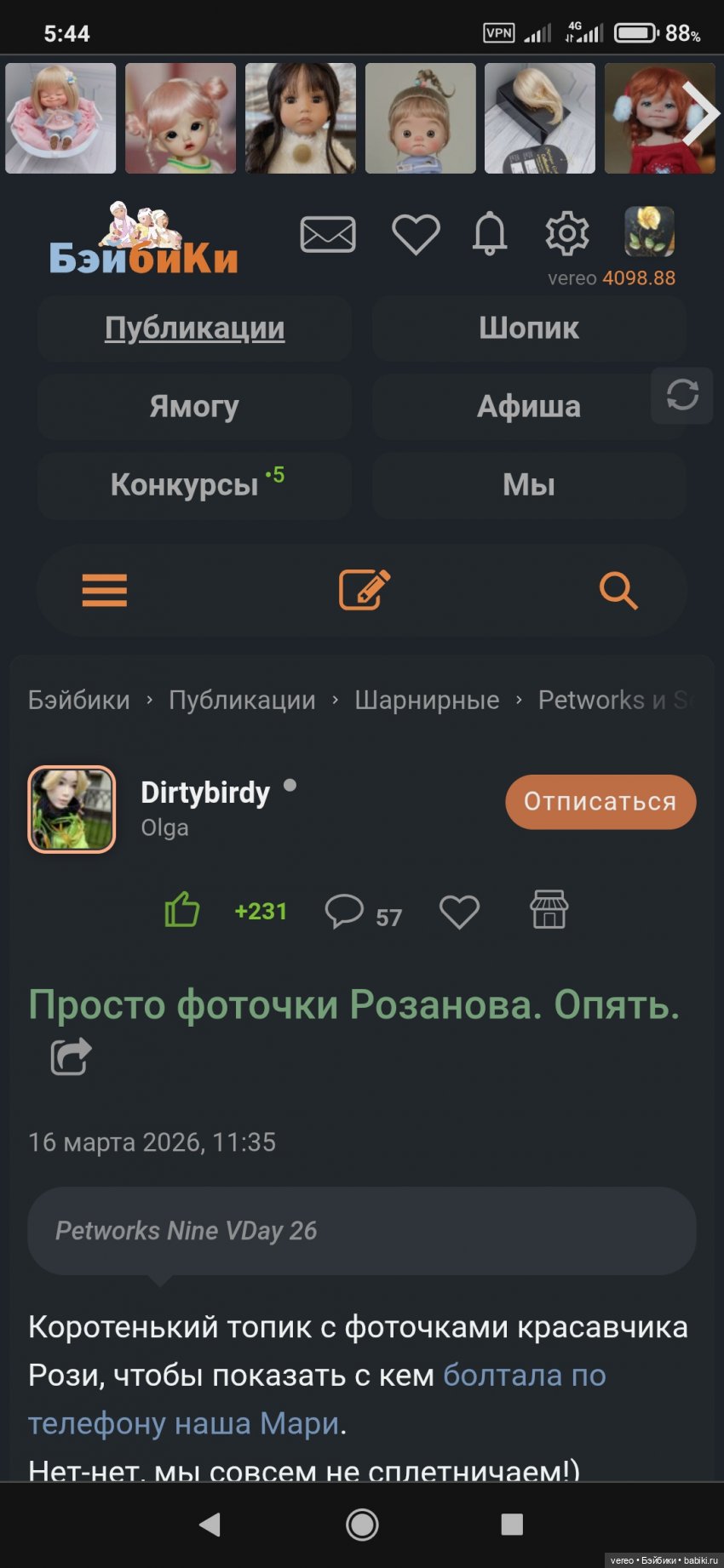Open the hamburger menu
The height and width of the screenshot is (1568, 724).
[105, 590]
